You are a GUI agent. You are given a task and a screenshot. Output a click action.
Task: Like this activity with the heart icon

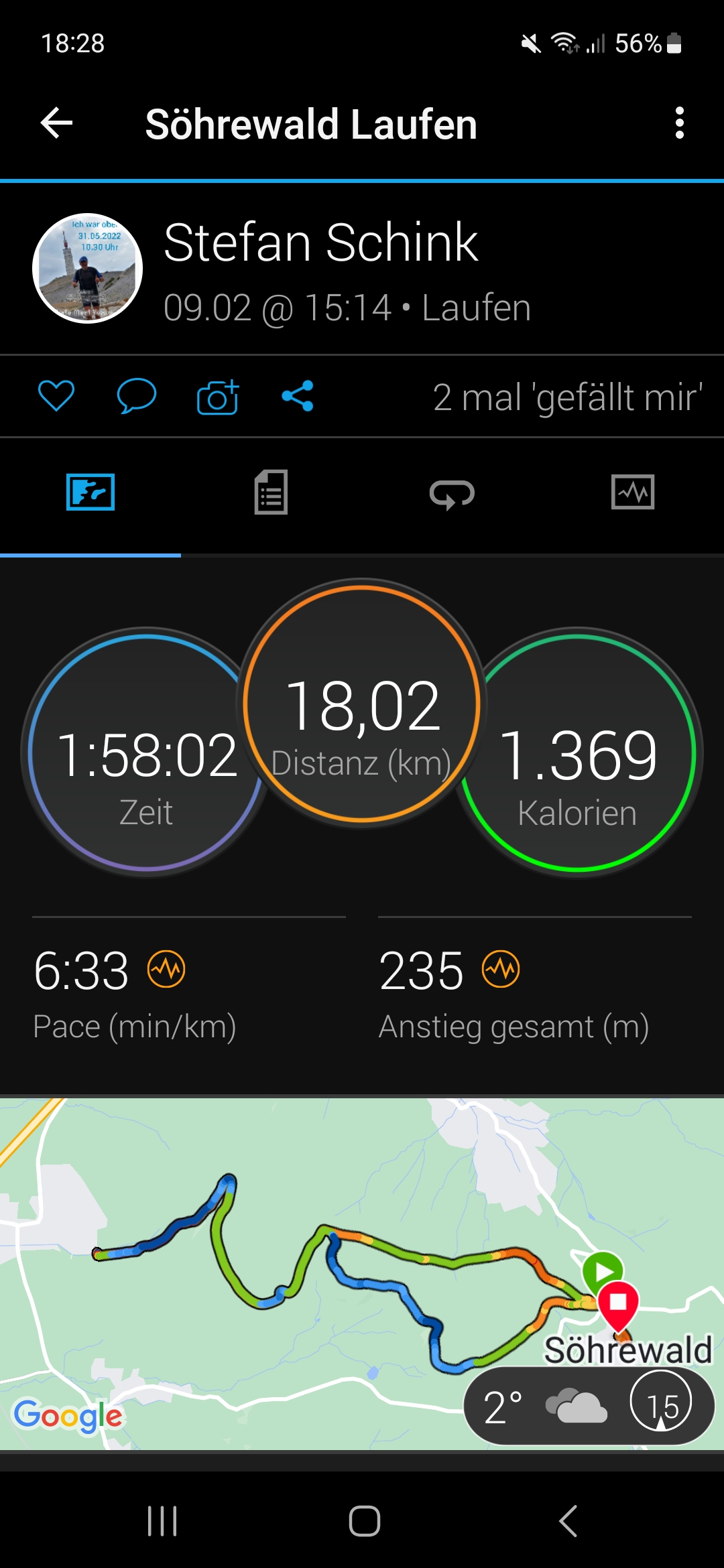tap(56, 396)
